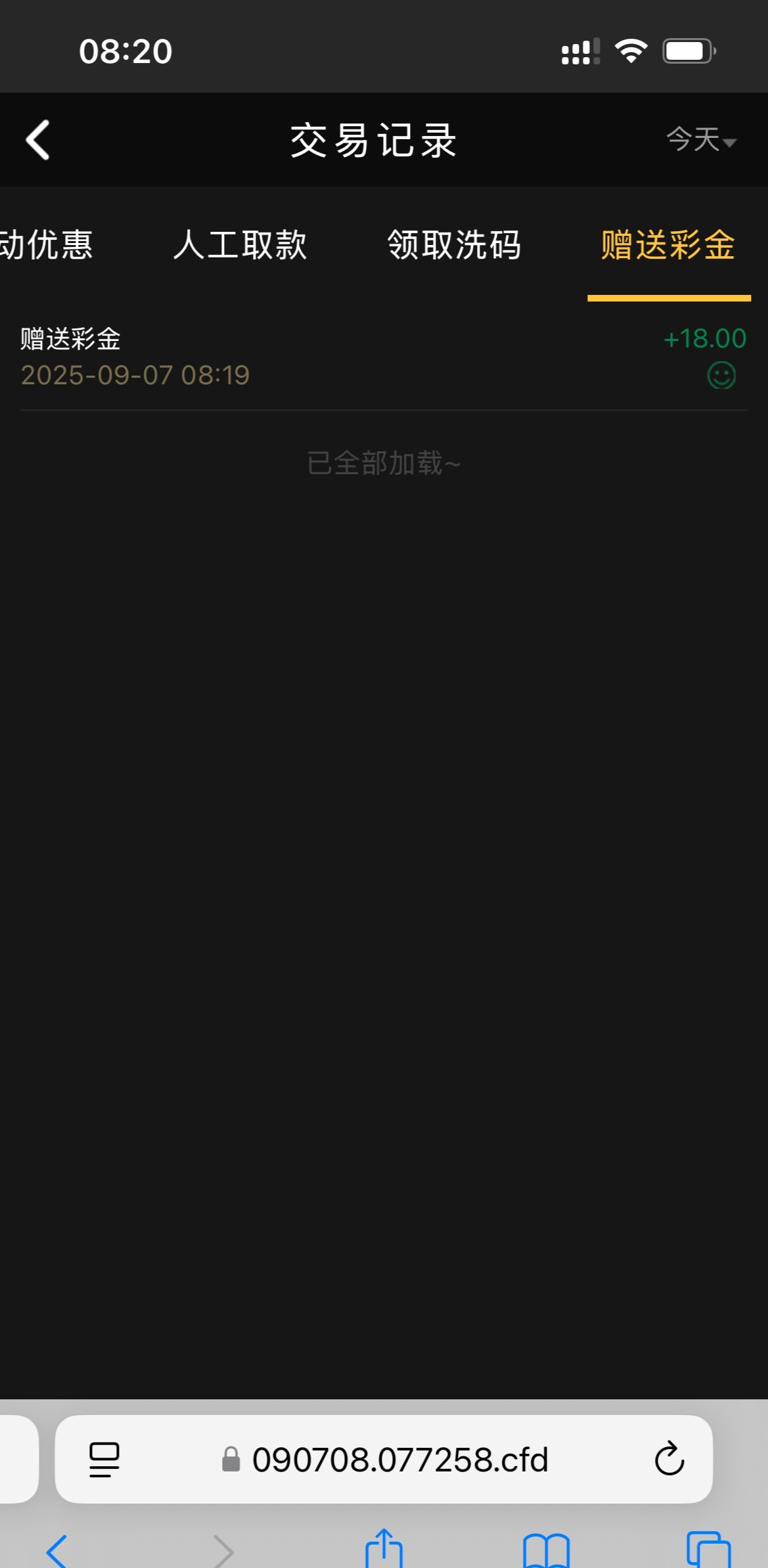This screenshot has width=768, height=1568.
Task: Open Safari bookmarks
Action: point(546,1550)
